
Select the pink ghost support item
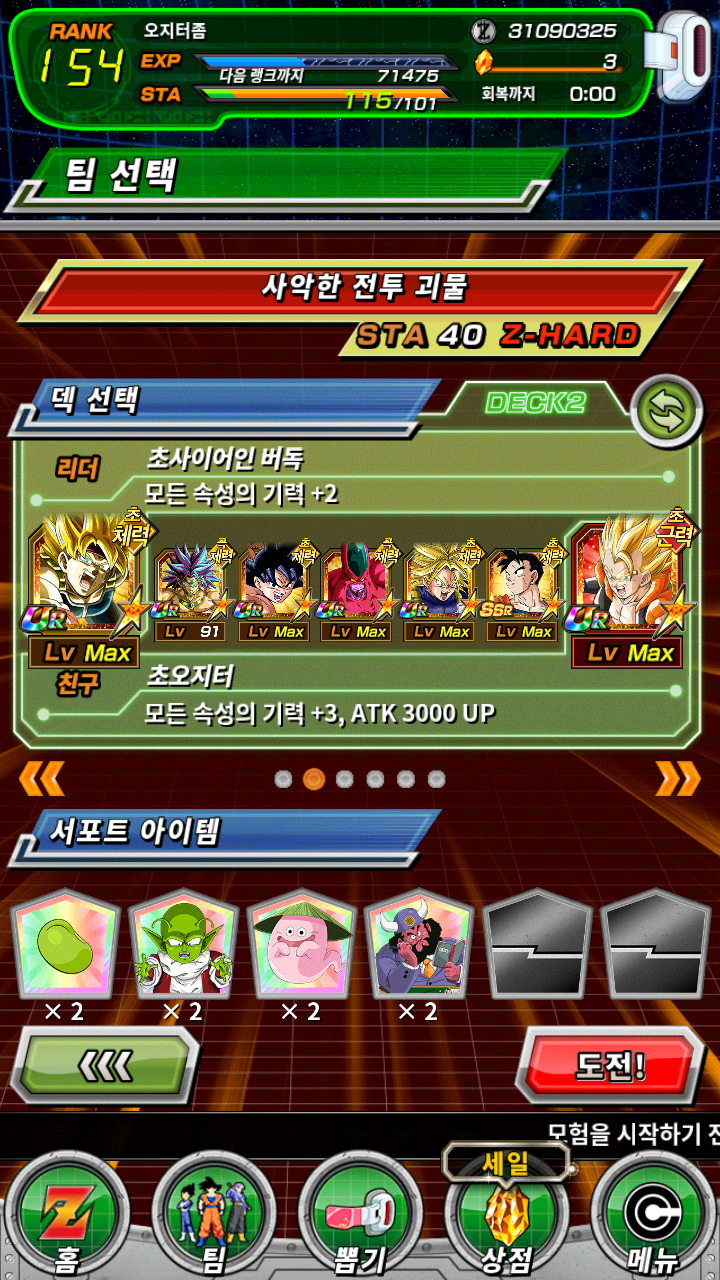[301, 945]
